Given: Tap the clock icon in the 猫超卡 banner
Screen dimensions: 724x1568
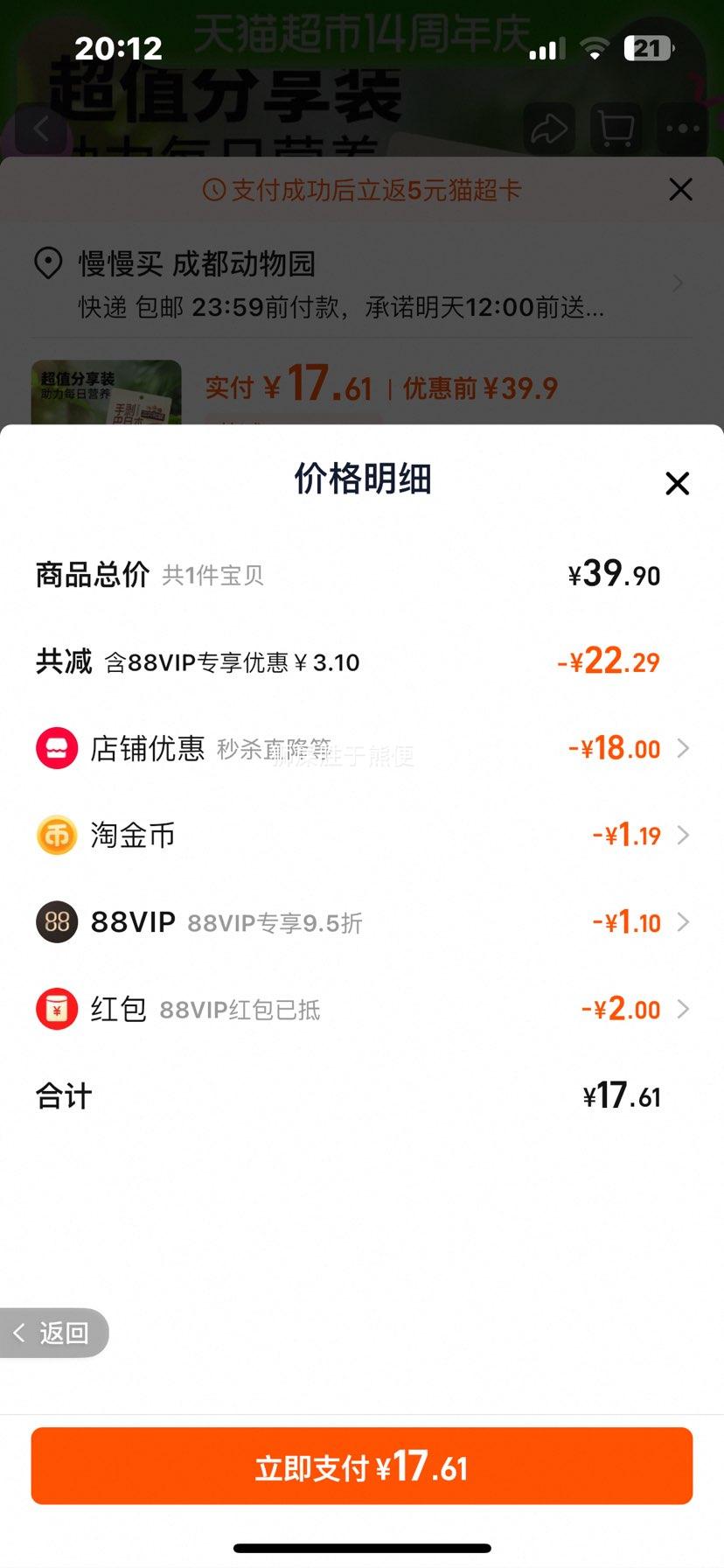Looking at the screenshot, I should [211, 189].
